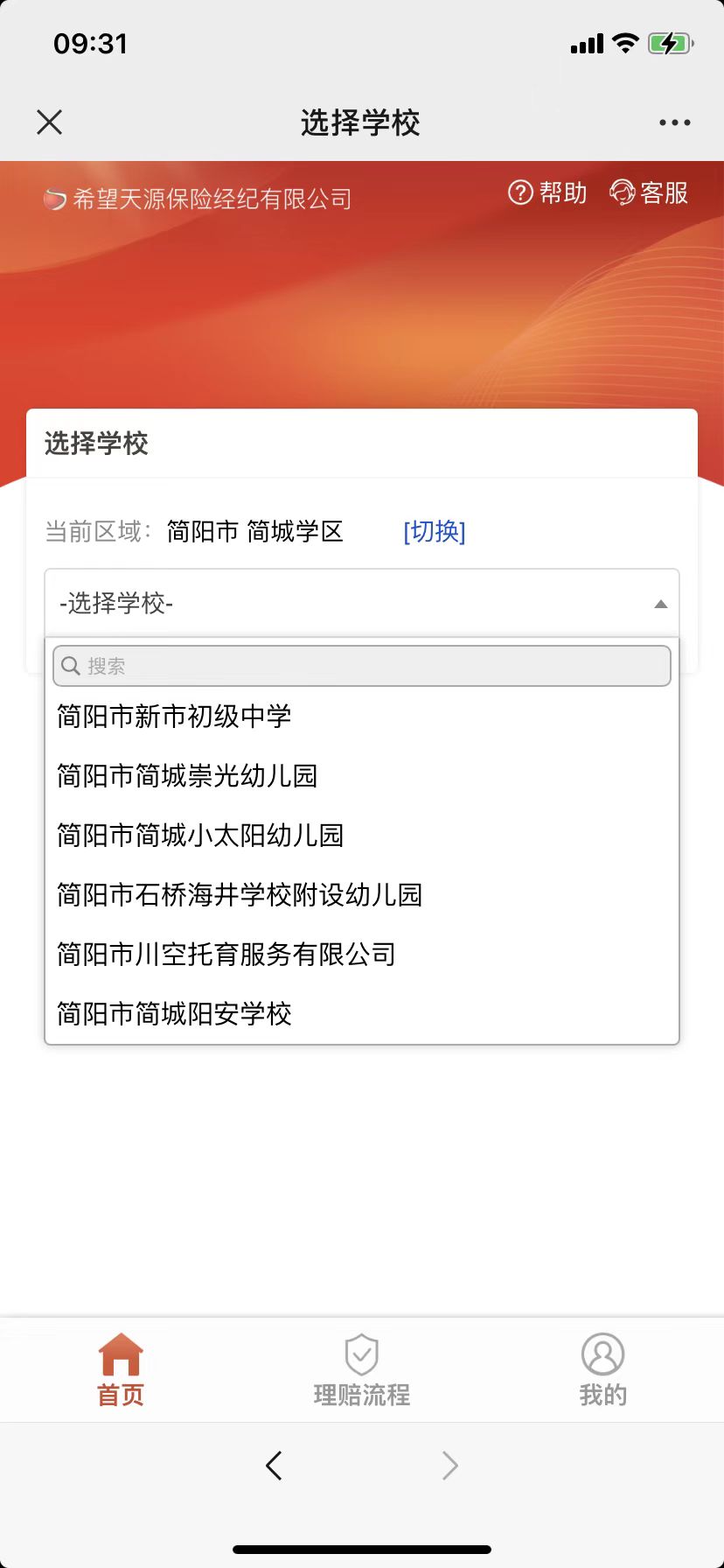Open the 我的 tab

602,1369
